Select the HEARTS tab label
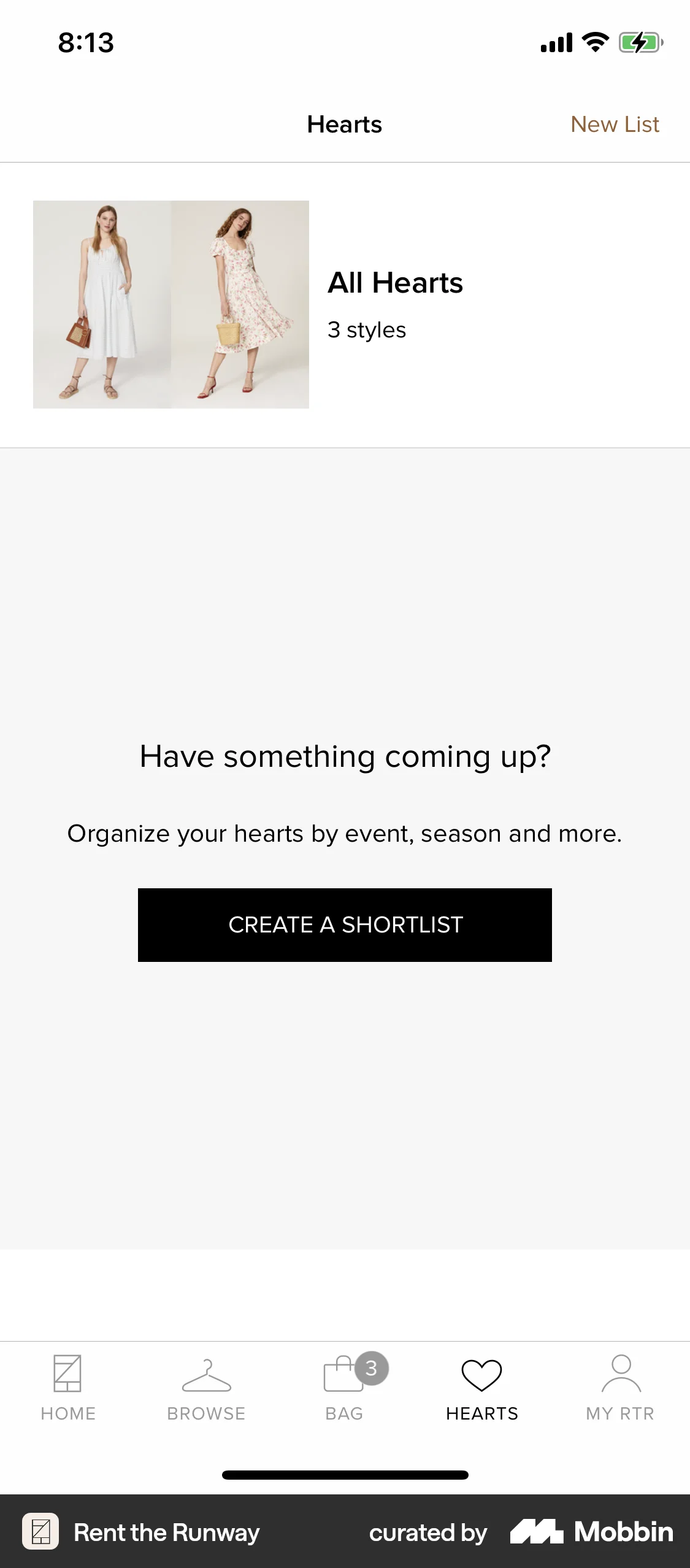 (x=482, y=1413)
